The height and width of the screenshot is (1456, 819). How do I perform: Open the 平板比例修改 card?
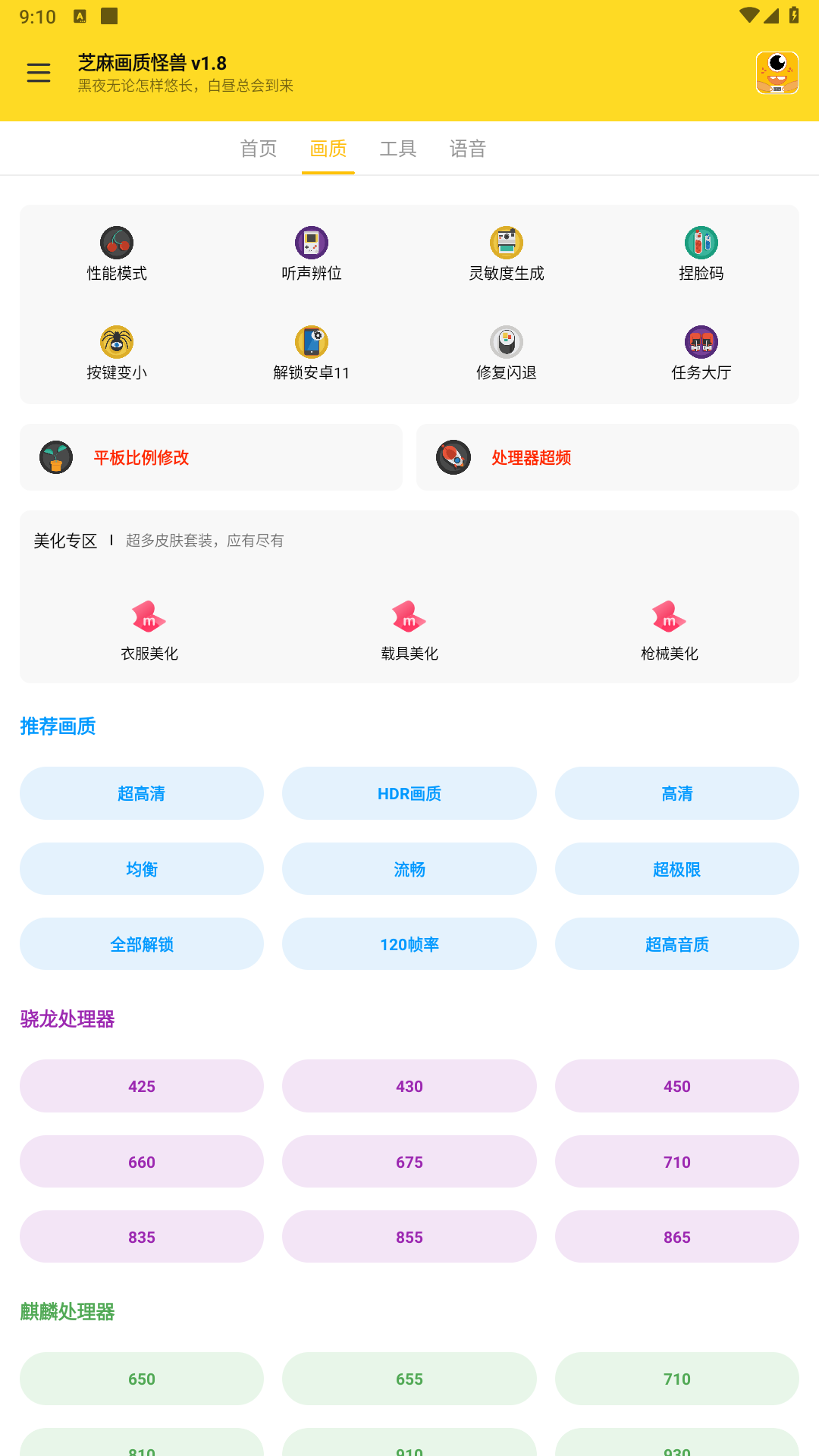[x=211, y=457]
